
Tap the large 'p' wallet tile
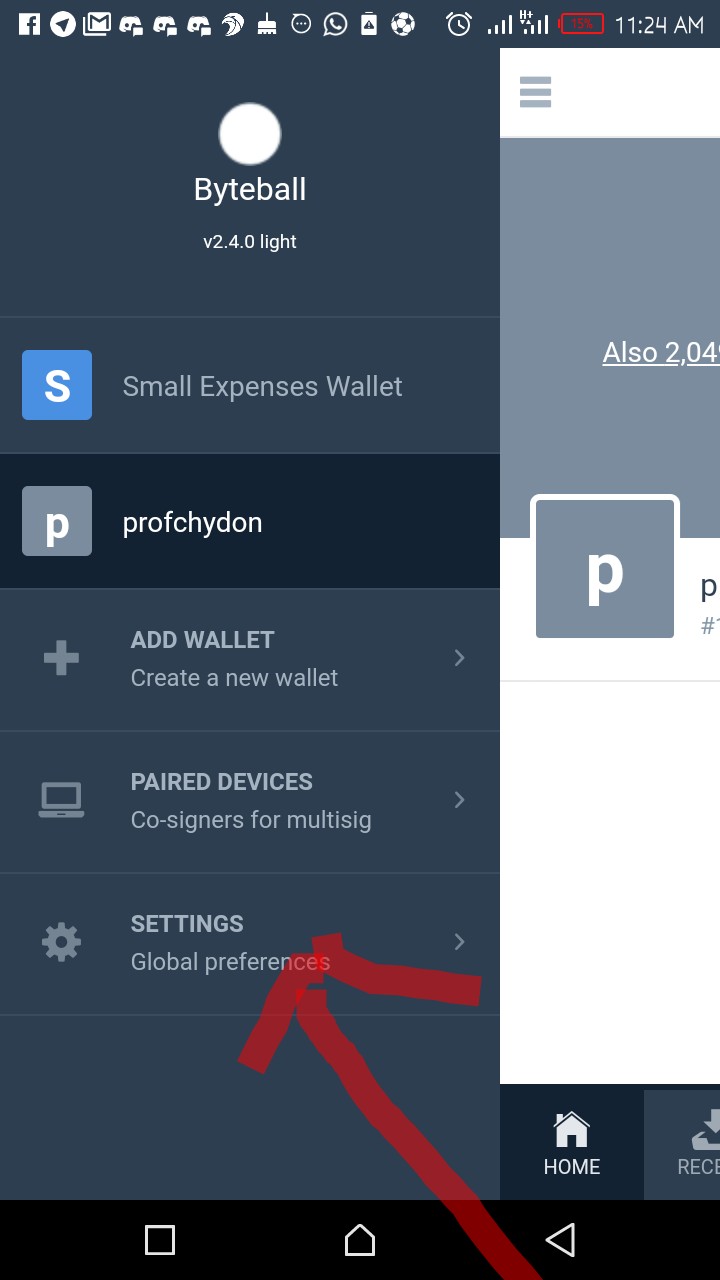[605, 568]
